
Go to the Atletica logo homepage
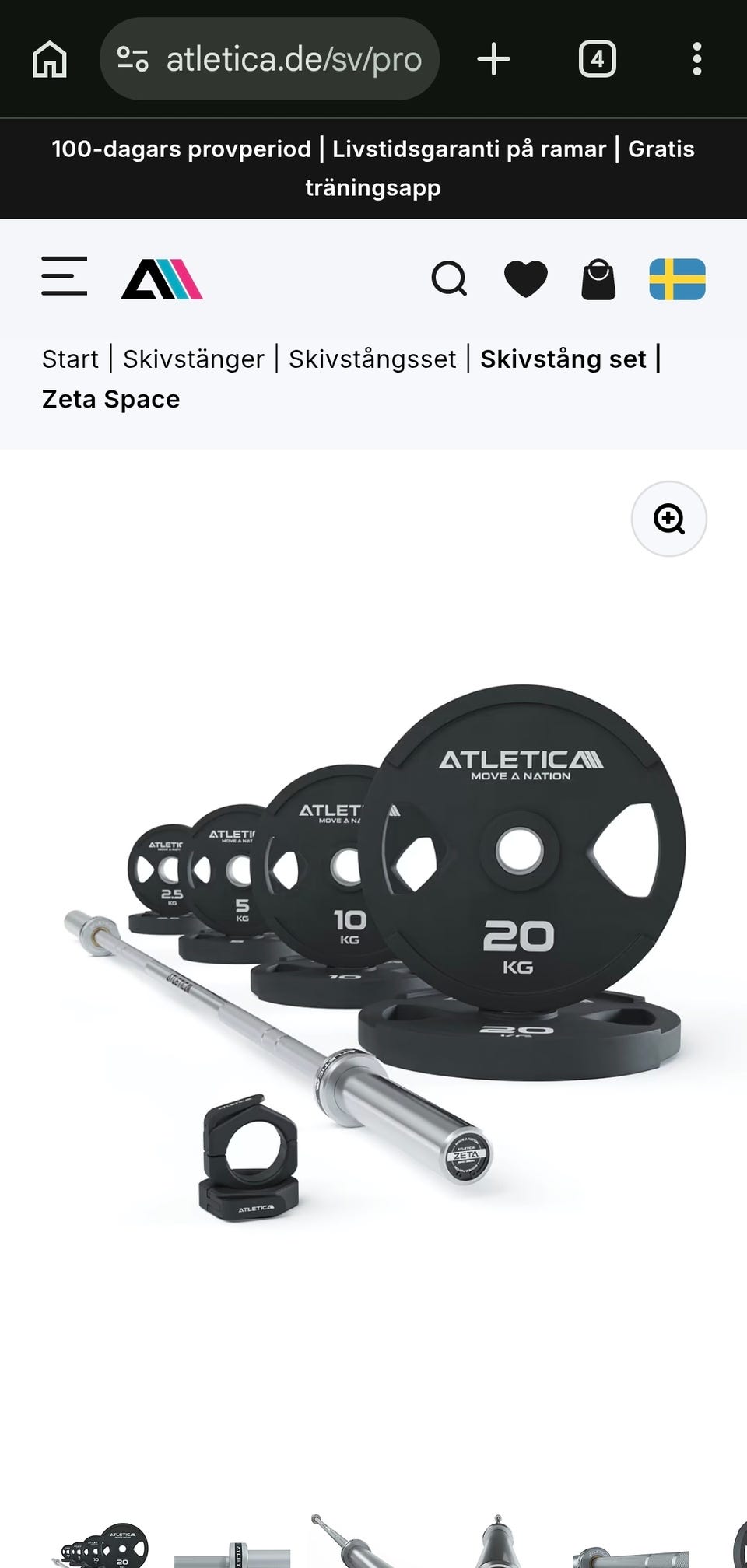pos(162,279)
